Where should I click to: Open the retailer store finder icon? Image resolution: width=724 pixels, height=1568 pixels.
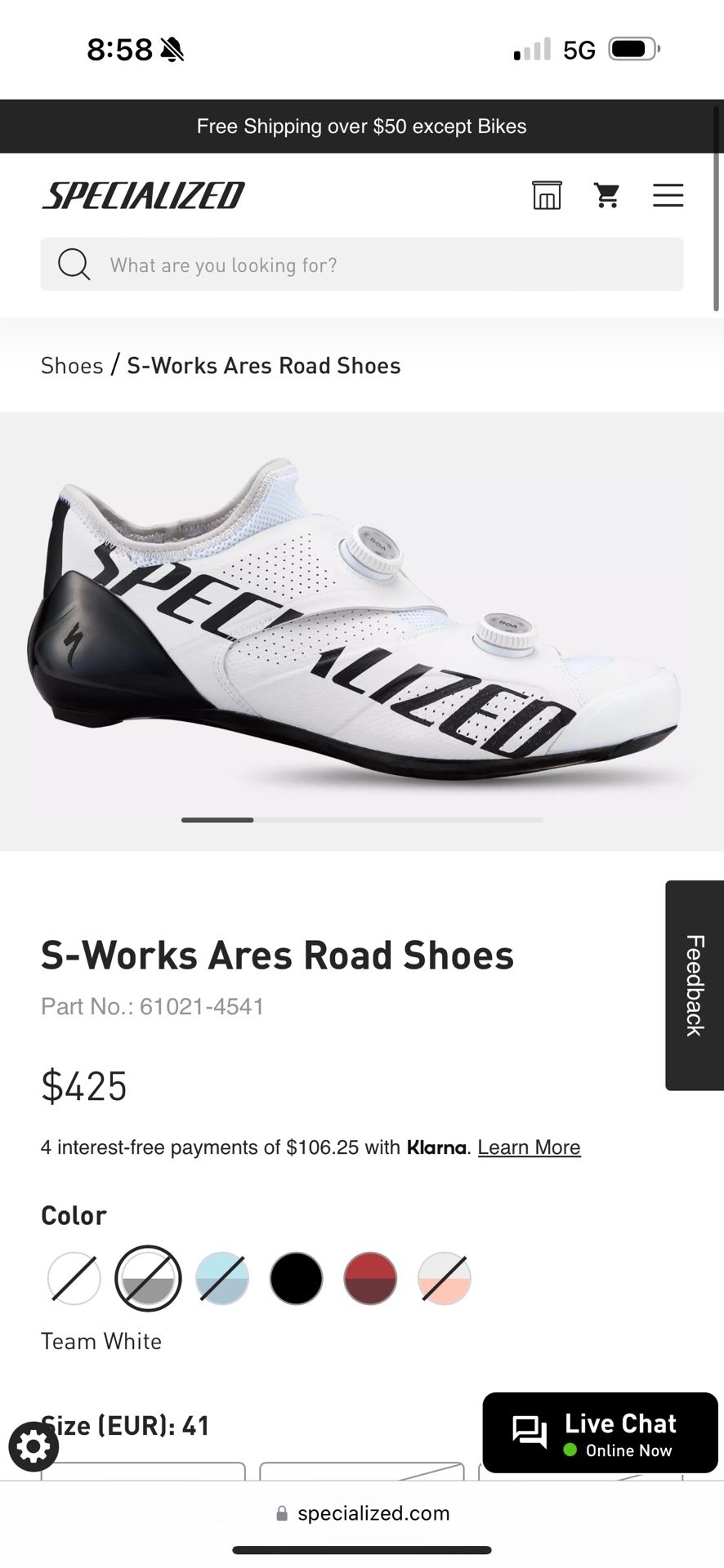547,195
